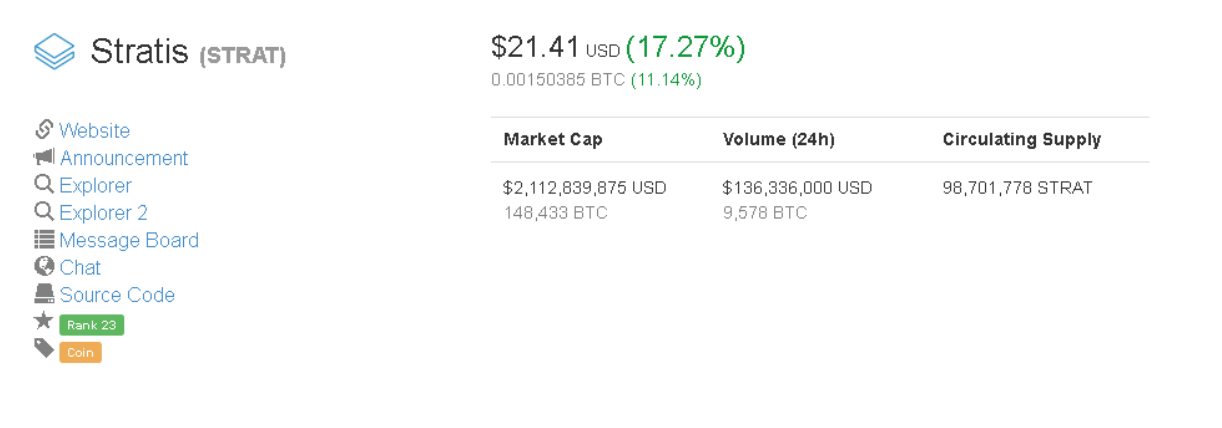View the Source Code link

(x=116, y=295)
